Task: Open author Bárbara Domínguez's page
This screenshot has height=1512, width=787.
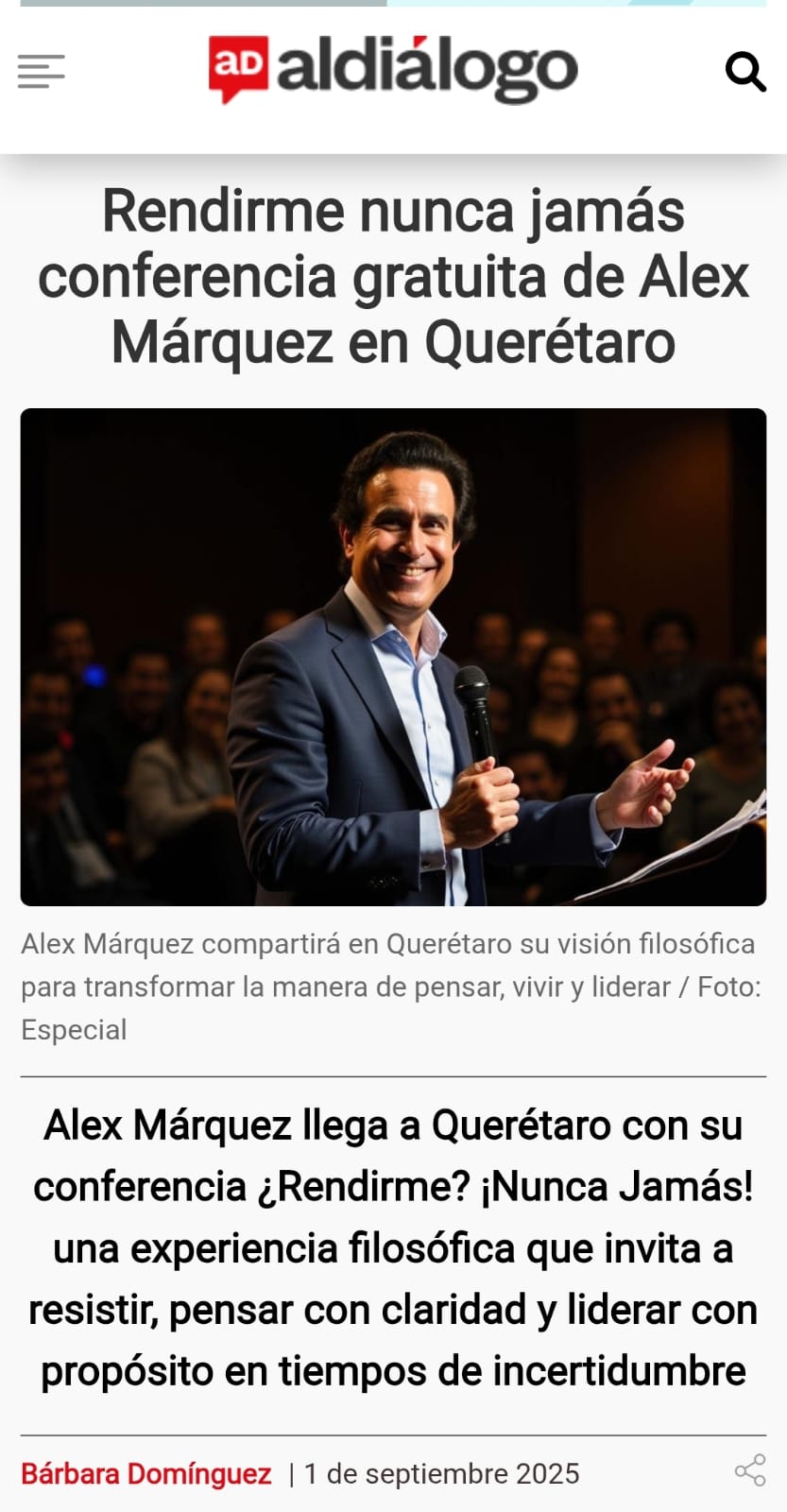Action: [145, 1473]
